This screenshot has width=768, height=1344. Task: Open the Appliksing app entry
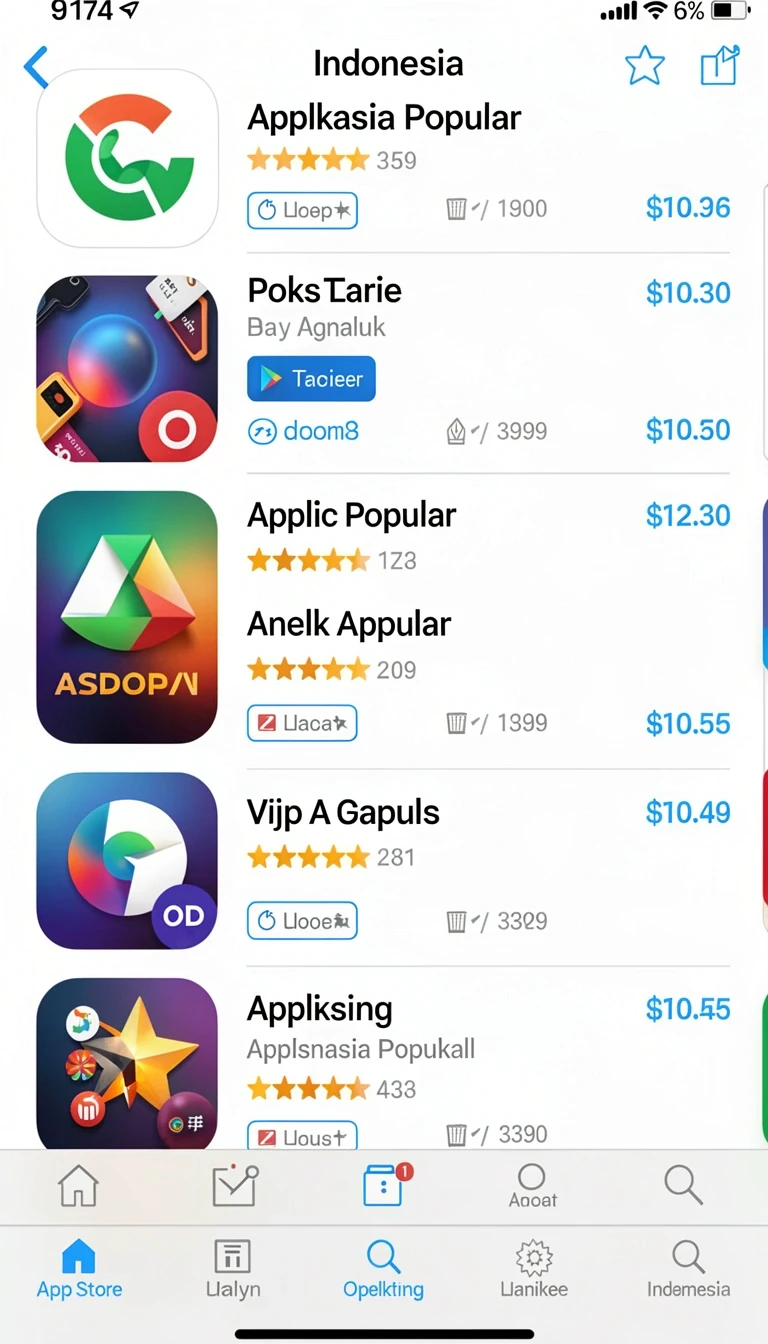tap(319, 1009)
